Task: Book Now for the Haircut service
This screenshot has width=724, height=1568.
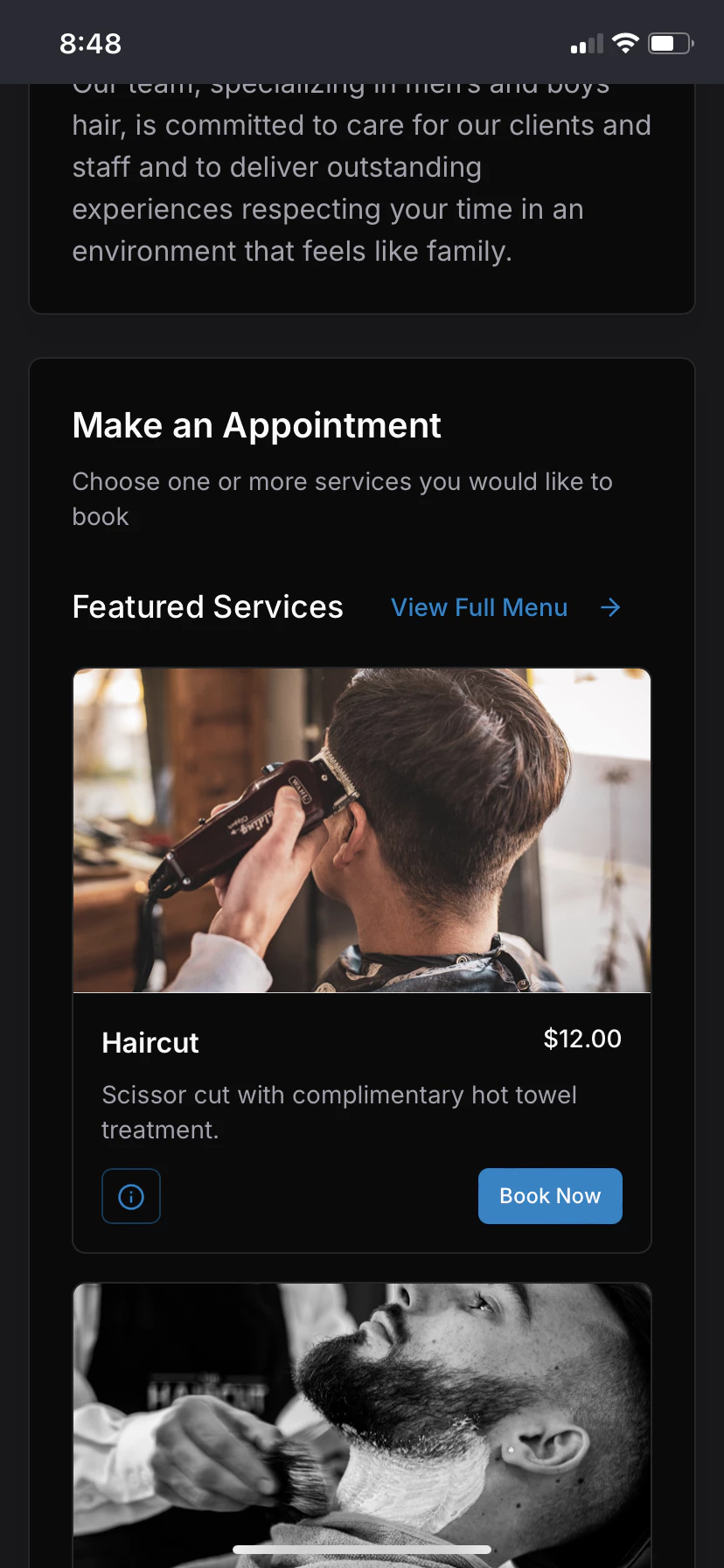Action: pos(549,1196)
